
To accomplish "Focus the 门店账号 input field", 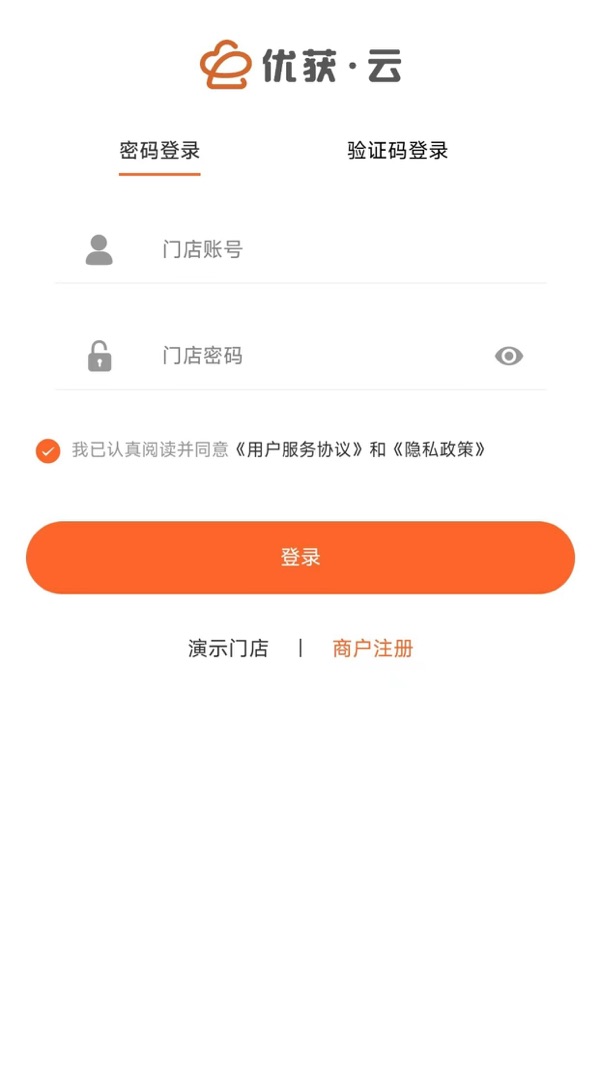I will (x=340, y=249).
